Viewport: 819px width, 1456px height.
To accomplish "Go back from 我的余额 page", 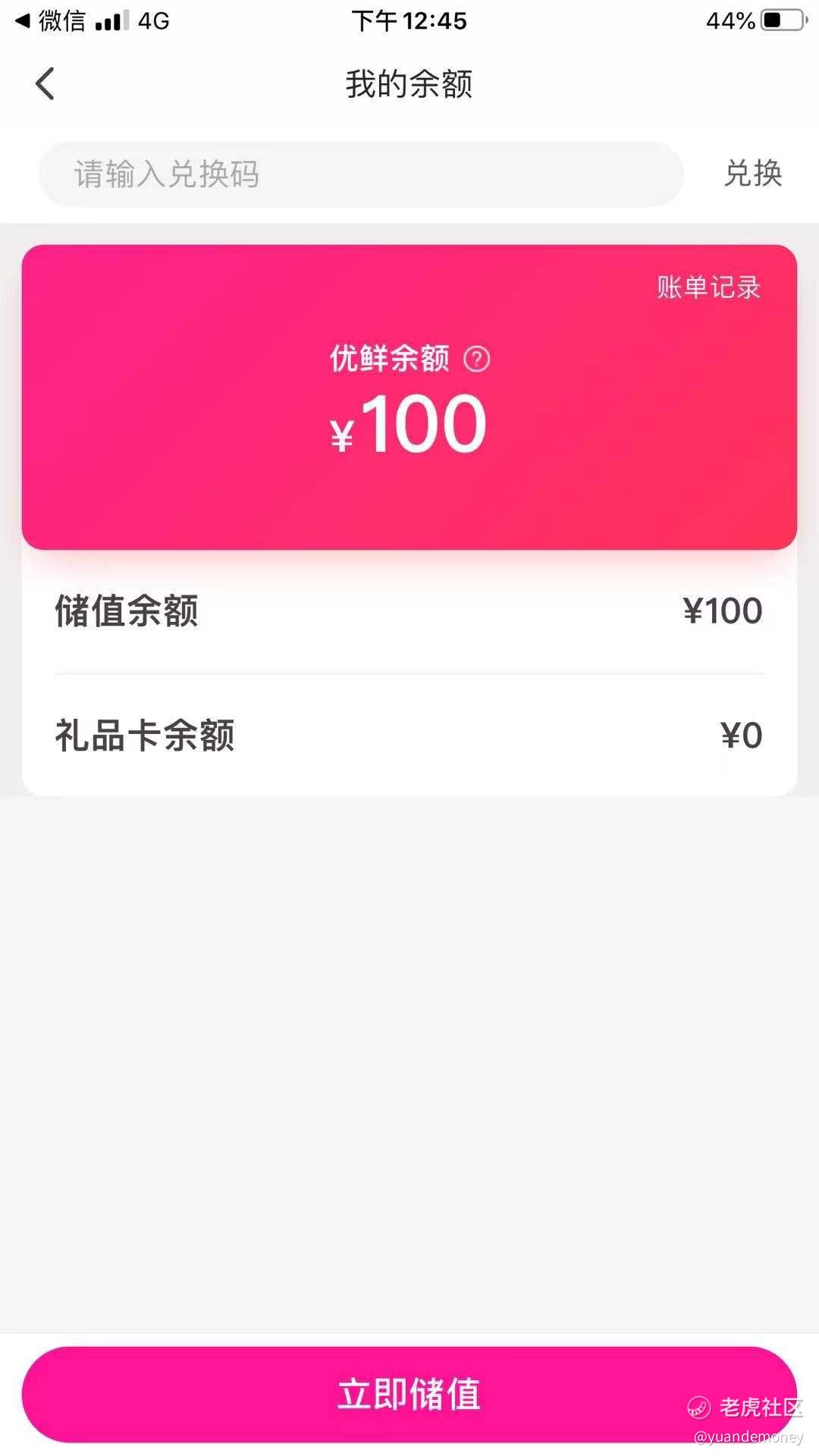I will (45, 83).
